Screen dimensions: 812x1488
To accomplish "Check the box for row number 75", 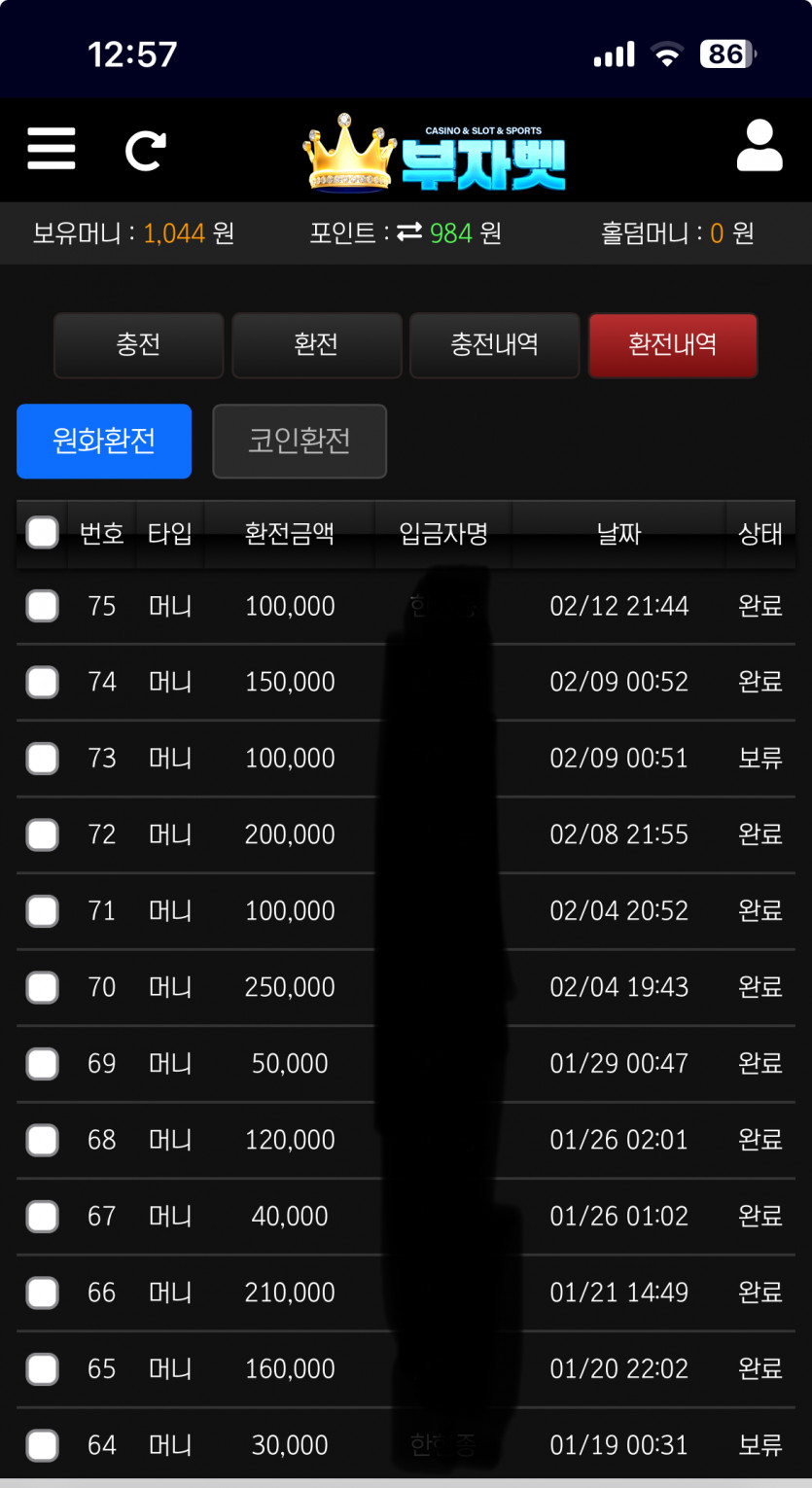I will [42, 606].
